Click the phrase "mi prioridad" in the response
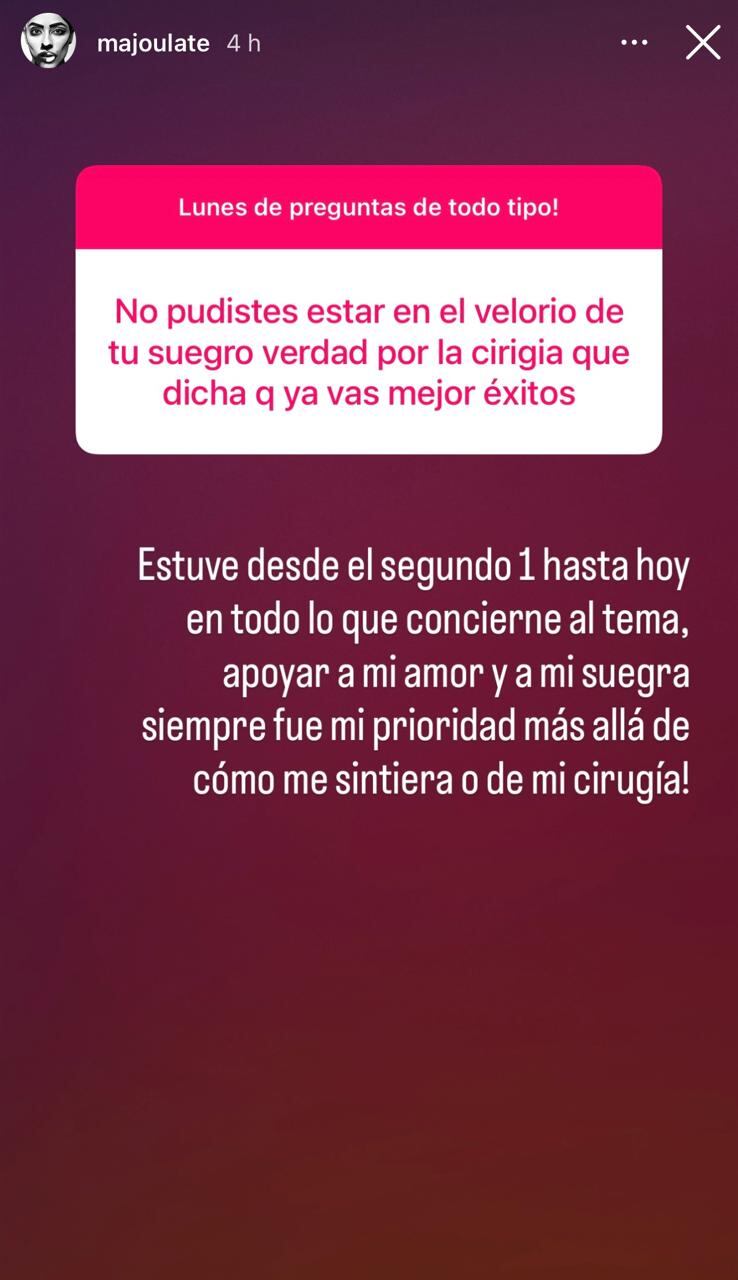This screenshot has height=1280, width=738. coord(420,725)
